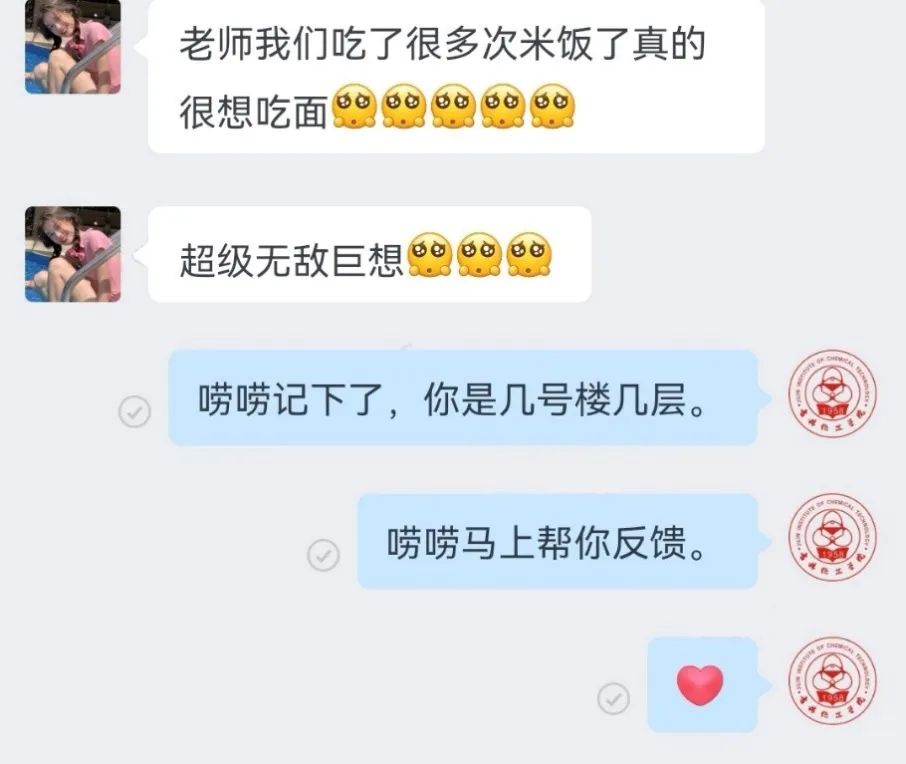Open sender's avatar beside the rice message

72,47
